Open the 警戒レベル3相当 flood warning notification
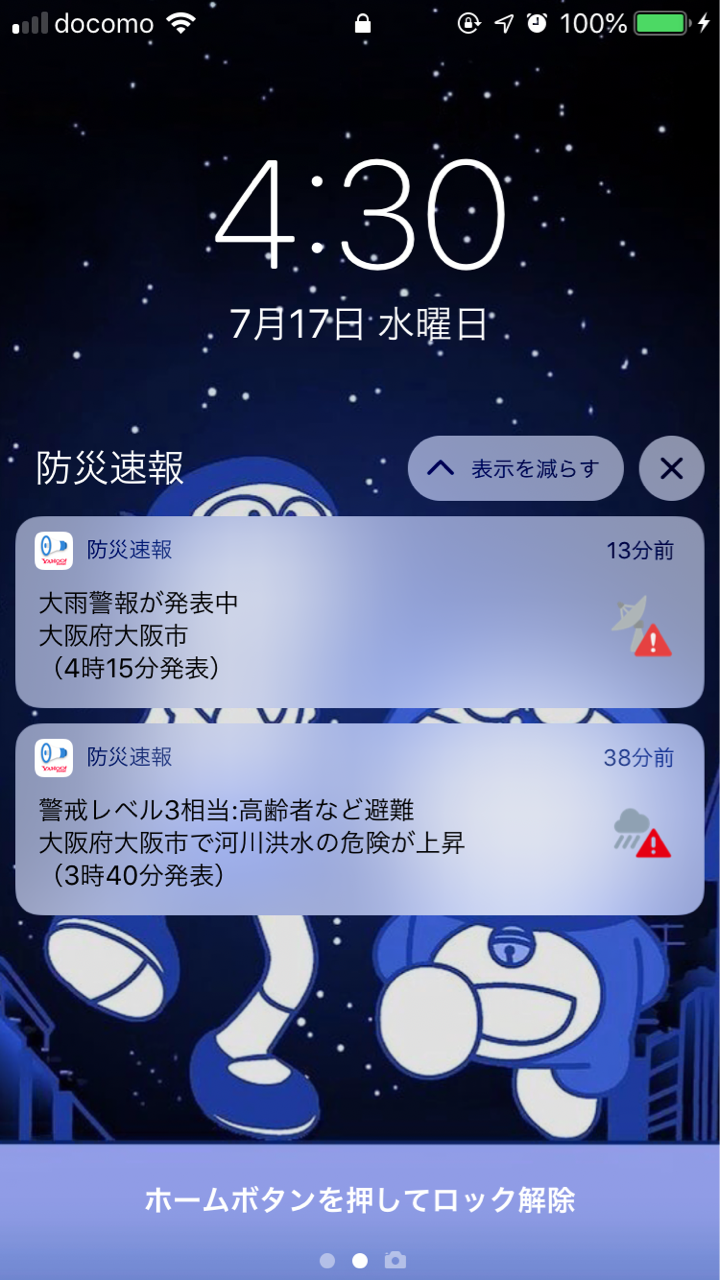The height and width of the screenshot is (1280, 720). pos(360,819)
